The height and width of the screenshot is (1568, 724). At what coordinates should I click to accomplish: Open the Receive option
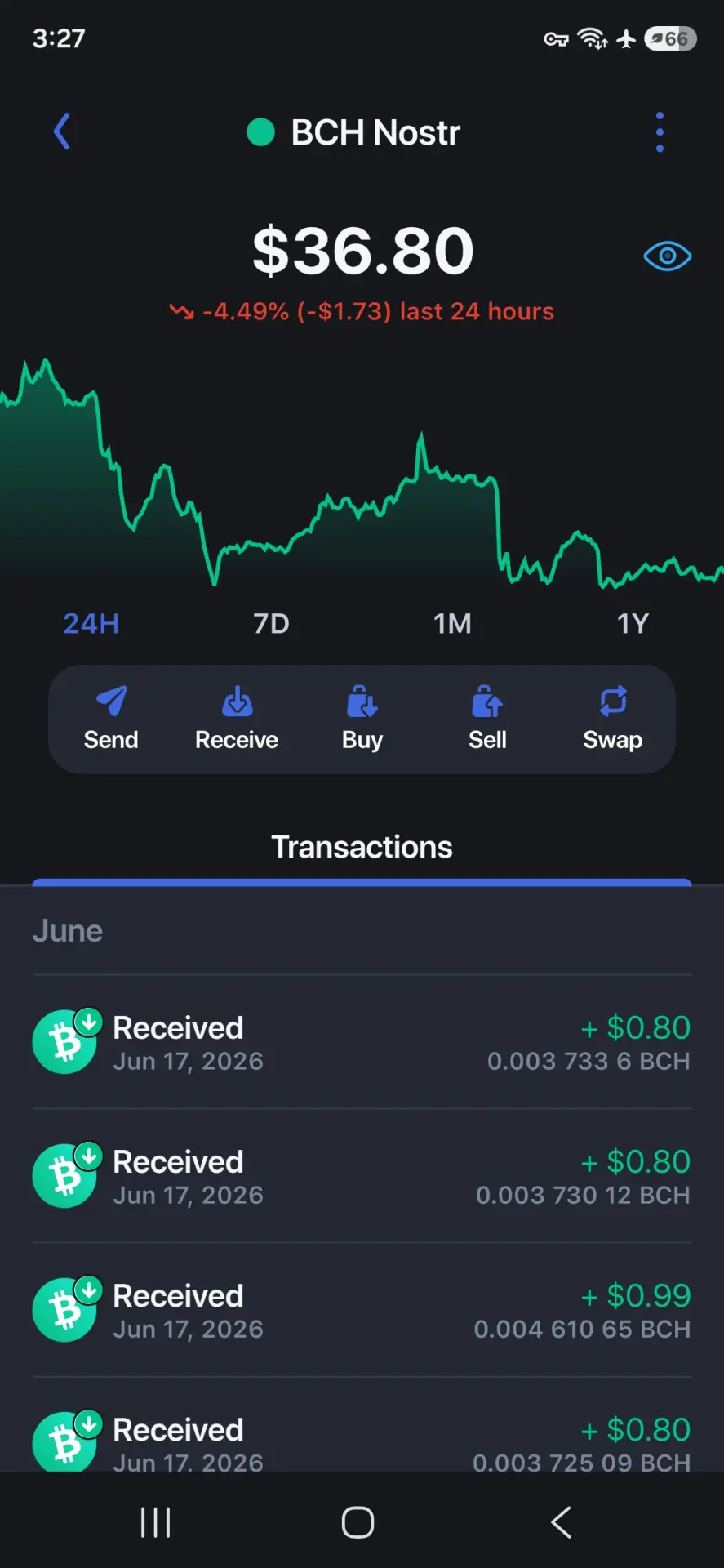click(x=237, y=719)
